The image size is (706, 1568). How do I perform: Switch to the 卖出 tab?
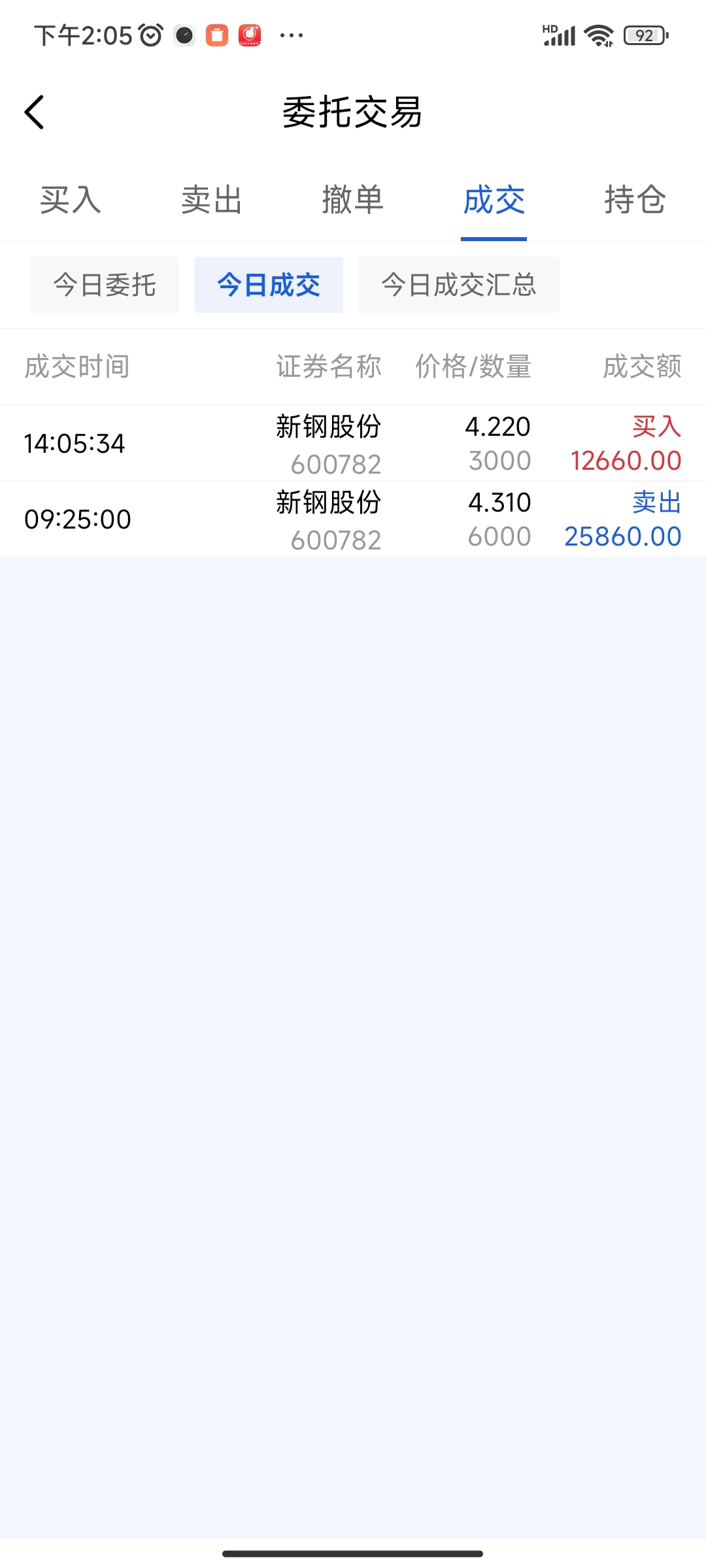(212, 200)
